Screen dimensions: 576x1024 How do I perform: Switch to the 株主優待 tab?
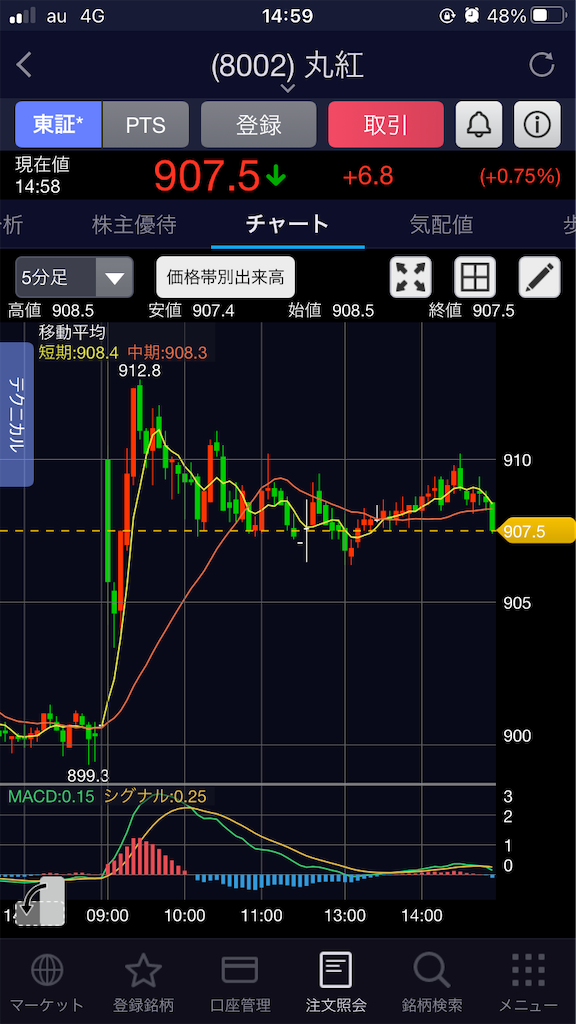tap(134, 225)
